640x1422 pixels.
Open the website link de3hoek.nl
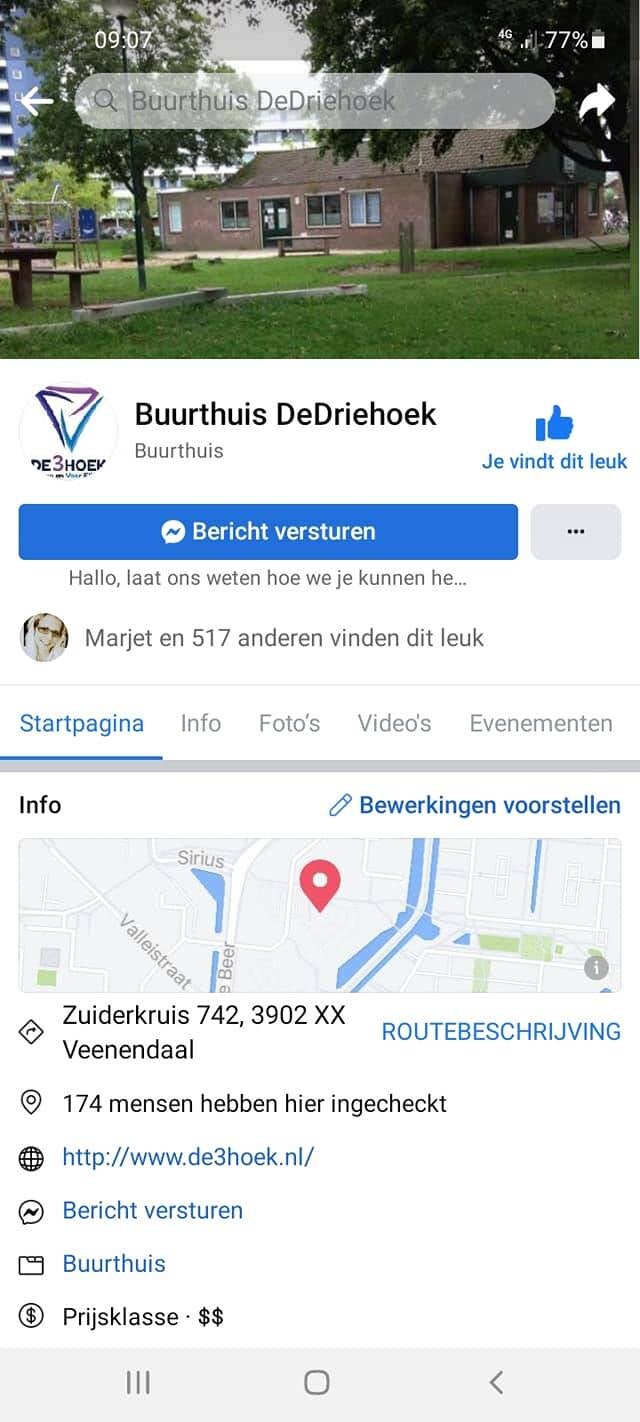pyautogui.click(x=188, y=1157)
